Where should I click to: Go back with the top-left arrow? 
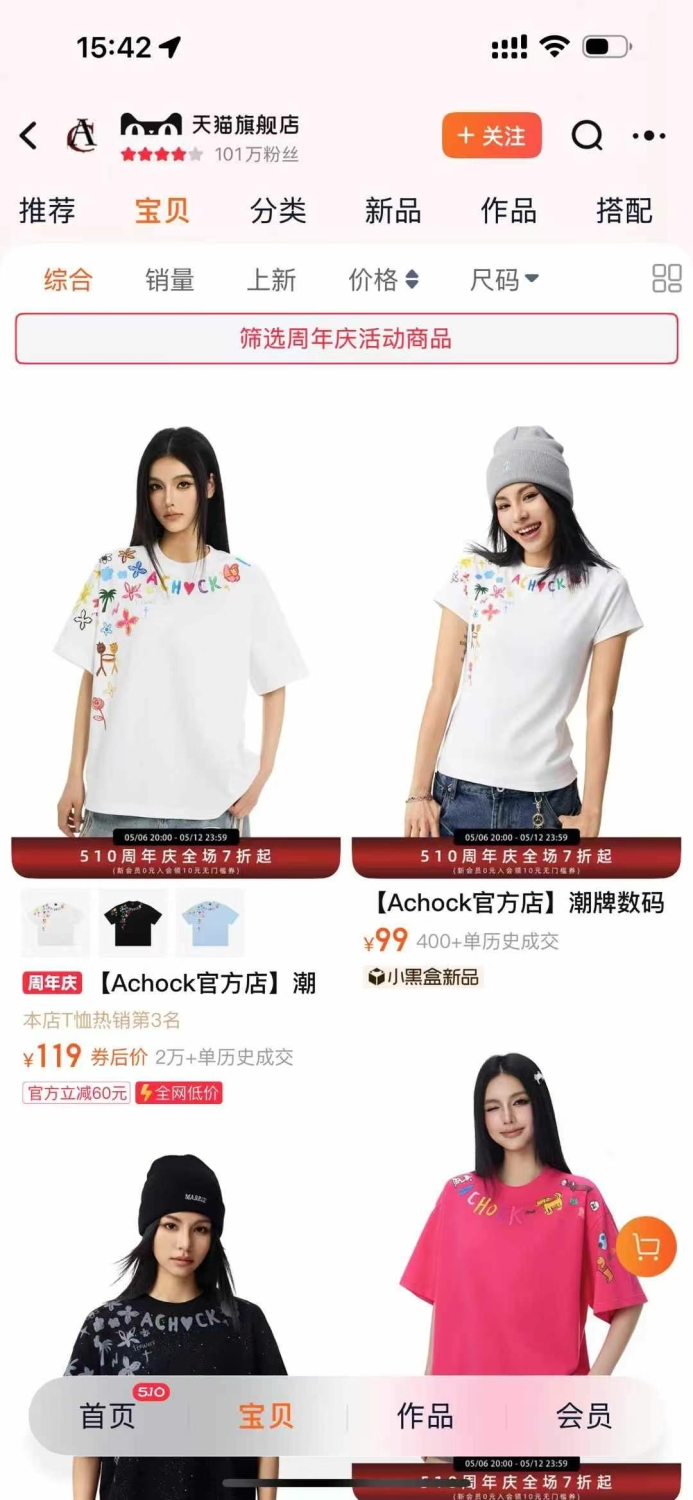28,135
